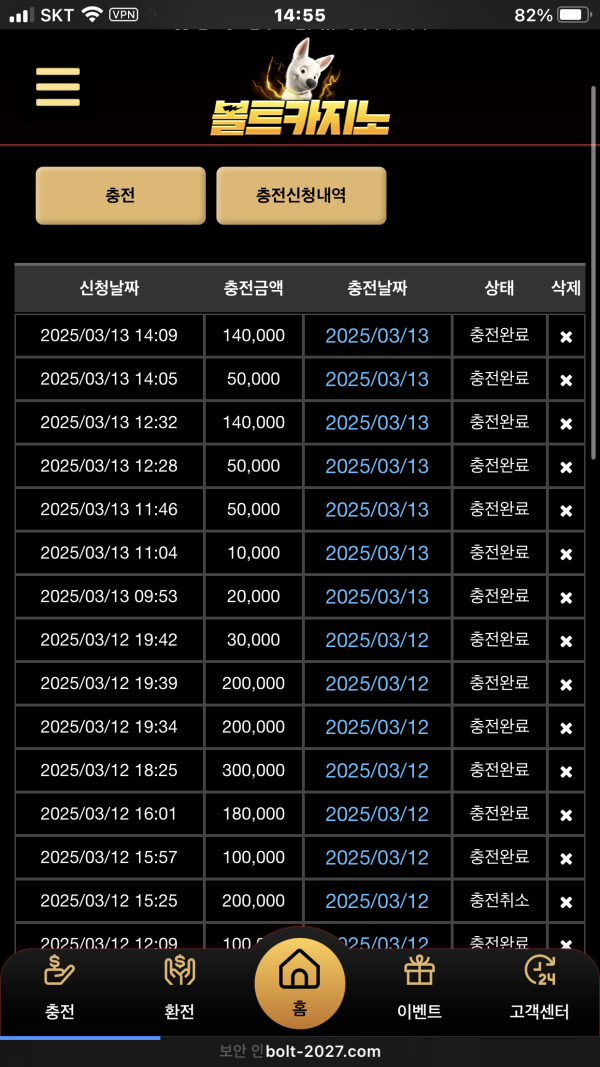Delete the 2025/03/13 09:53 record
Screen dimensions: 600x1067
tap(566, 597)
